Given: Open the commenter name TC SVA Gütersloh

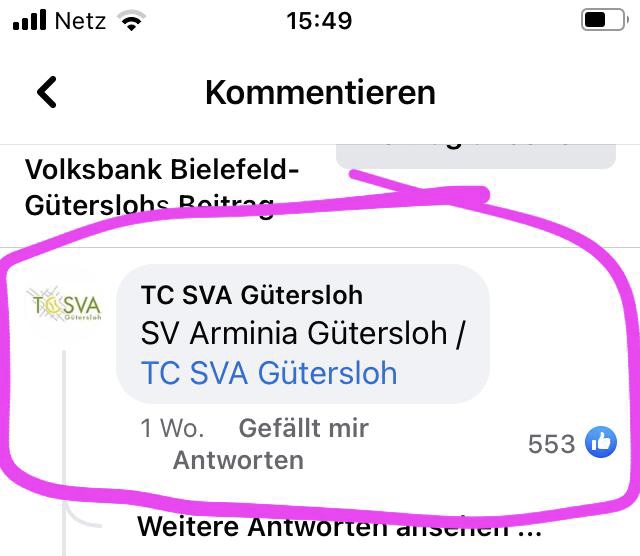Looking at the screenshot, I should [252, 295].
